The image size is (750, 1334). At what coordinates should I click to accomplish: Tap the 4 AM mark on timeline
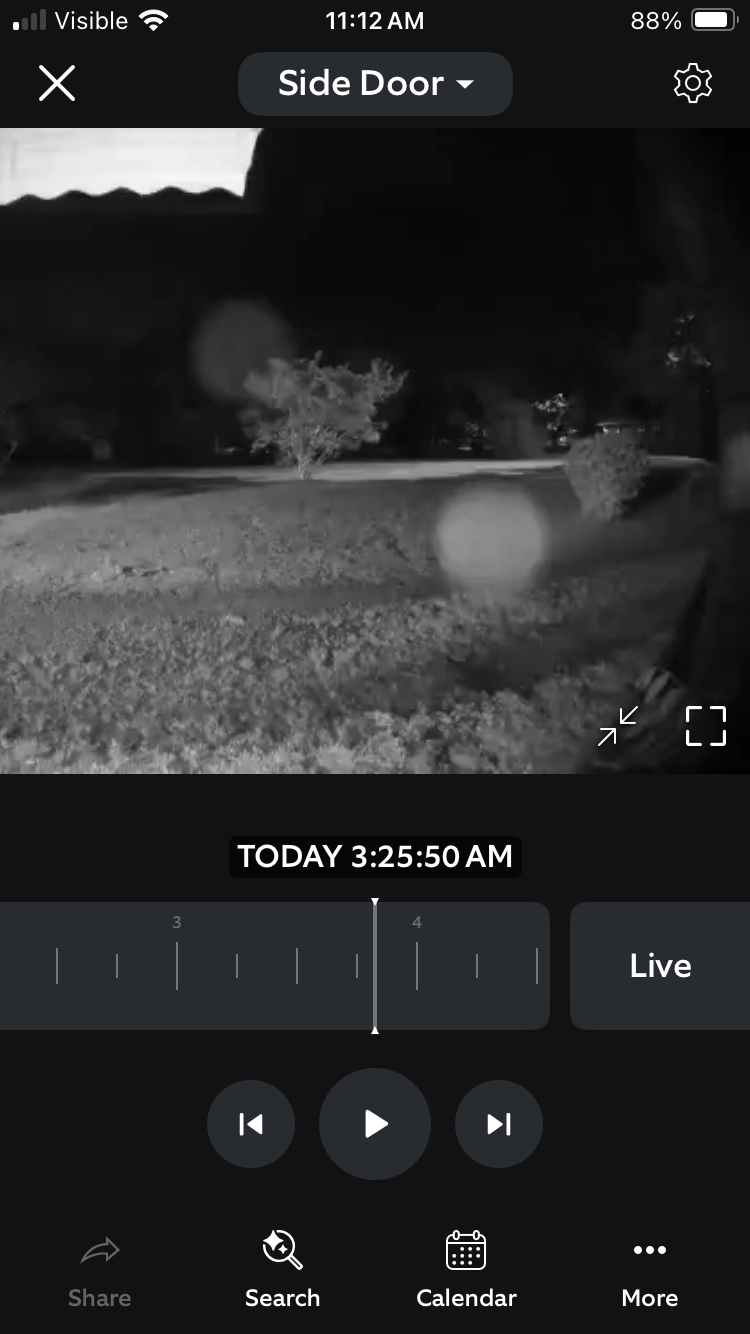pos(417,956)
